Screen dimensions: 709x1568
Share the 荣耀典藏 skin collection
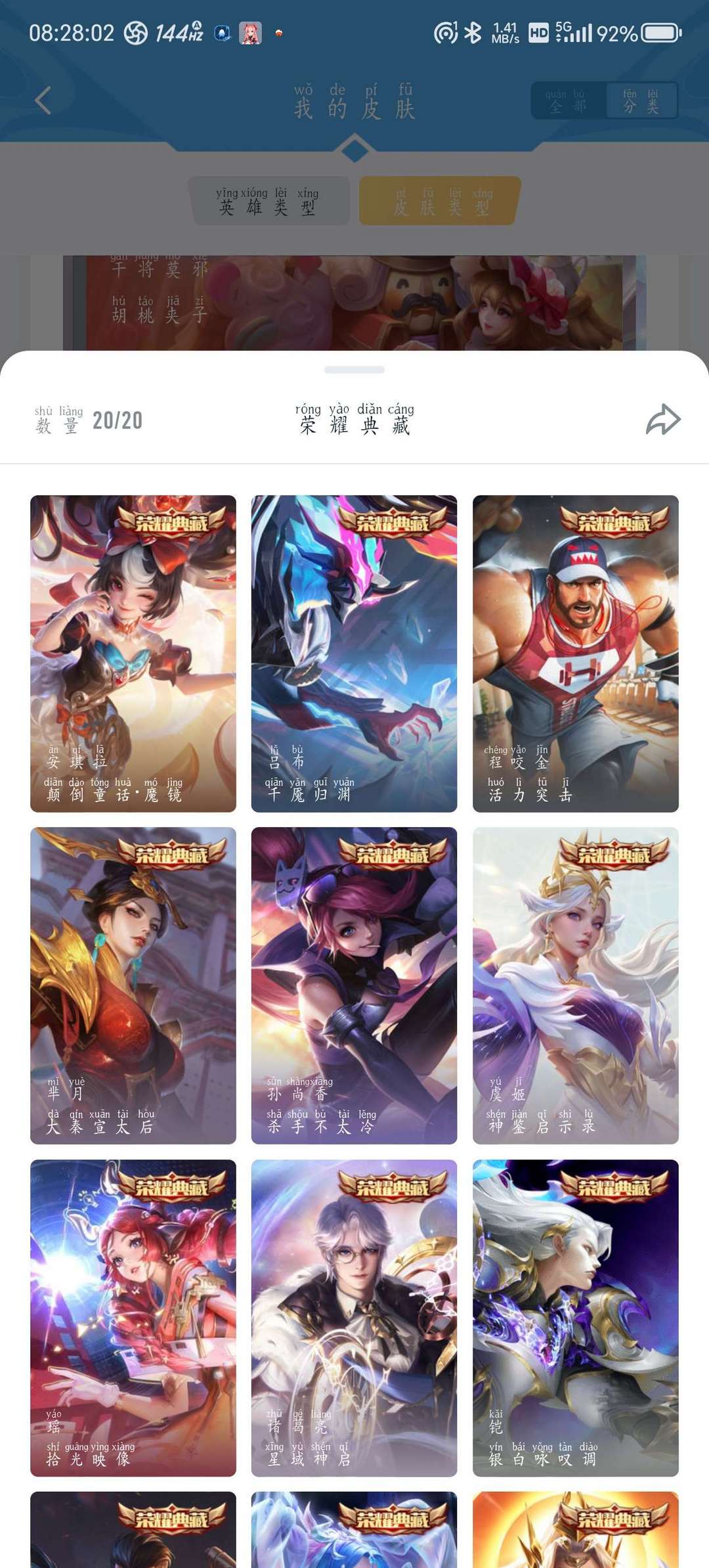click(663, 420)
